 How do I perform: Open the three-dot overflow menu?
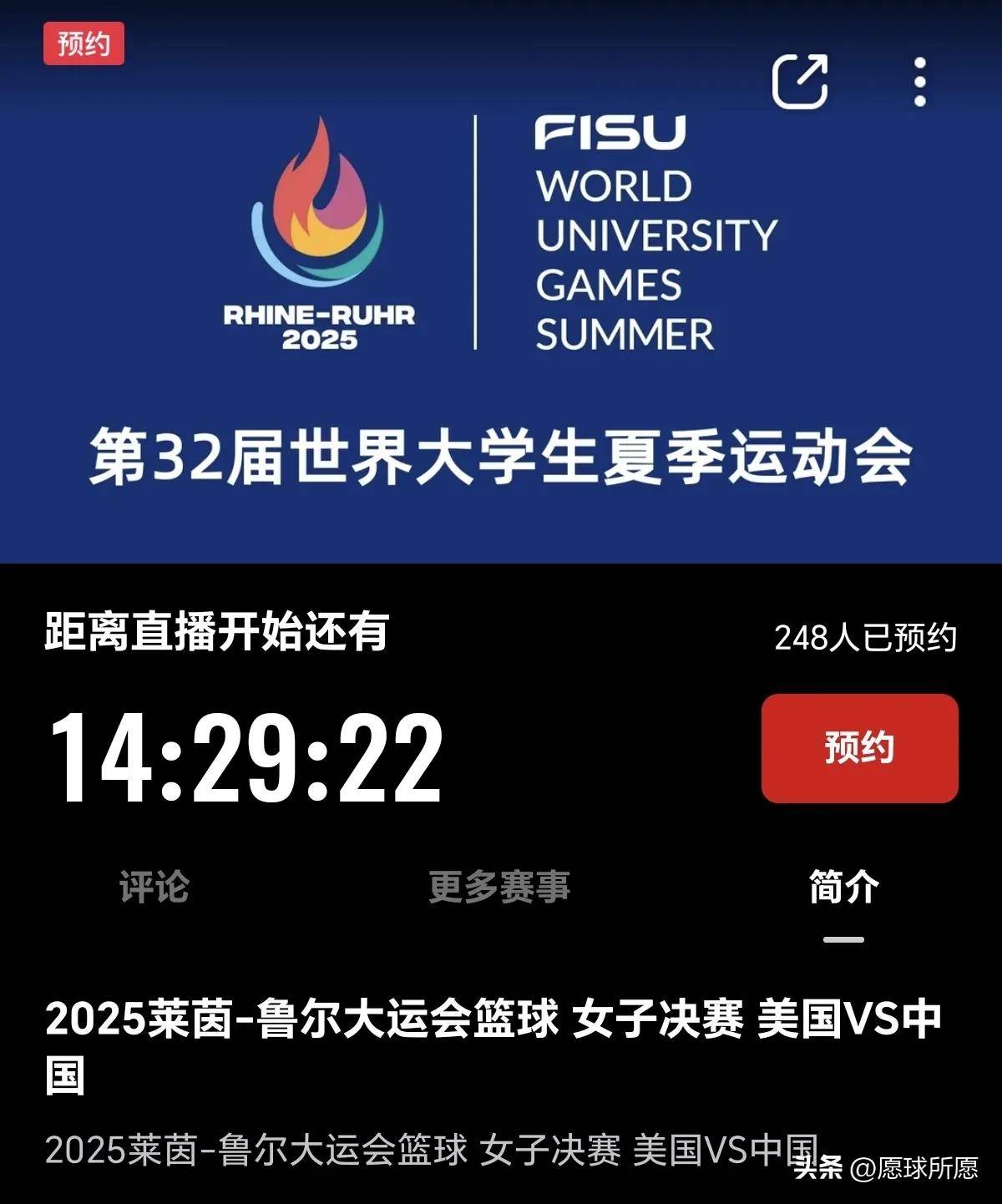point(919,82)
